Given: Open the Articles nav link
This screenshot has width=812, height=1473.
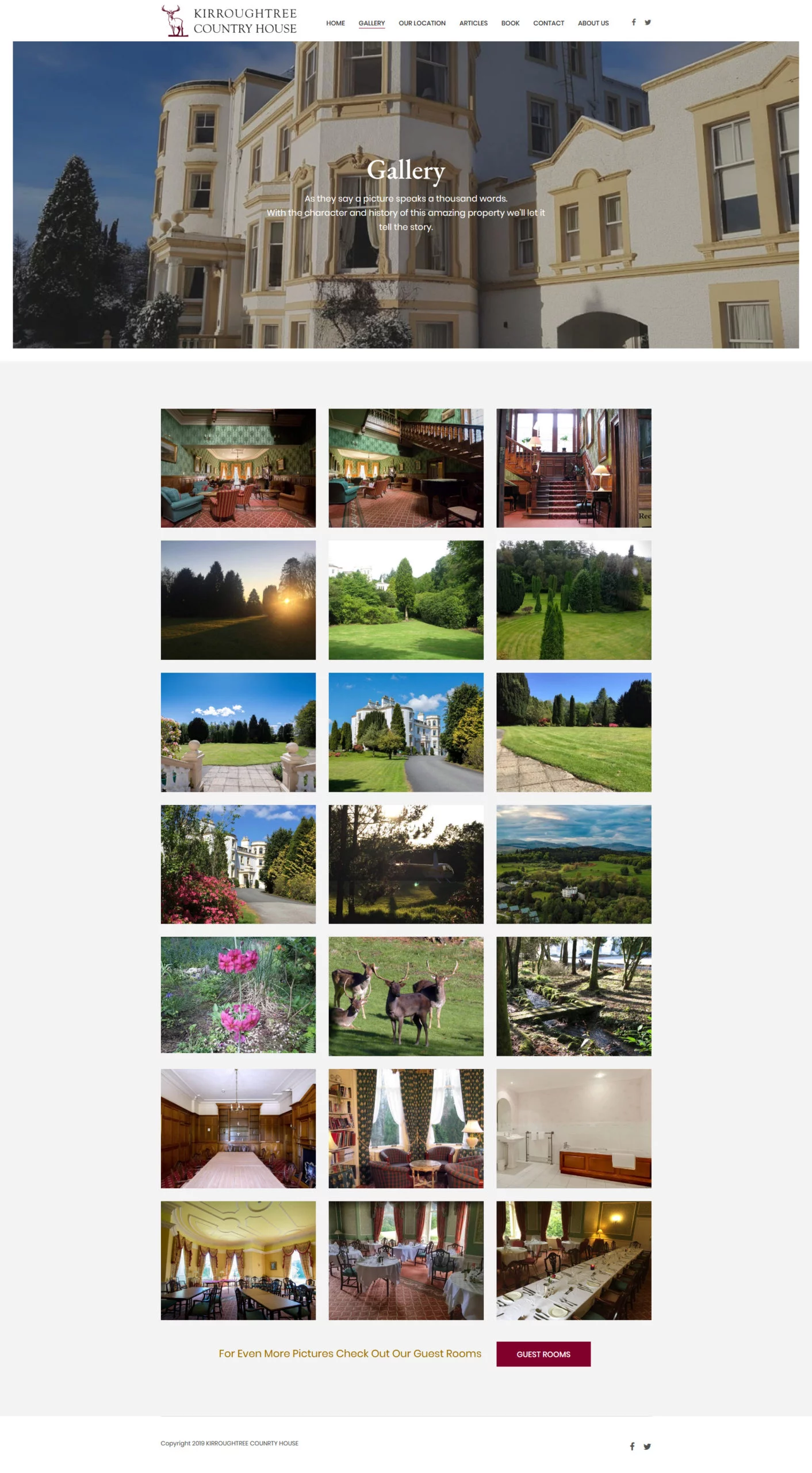Looking at the screenshot, I should 473,23.
